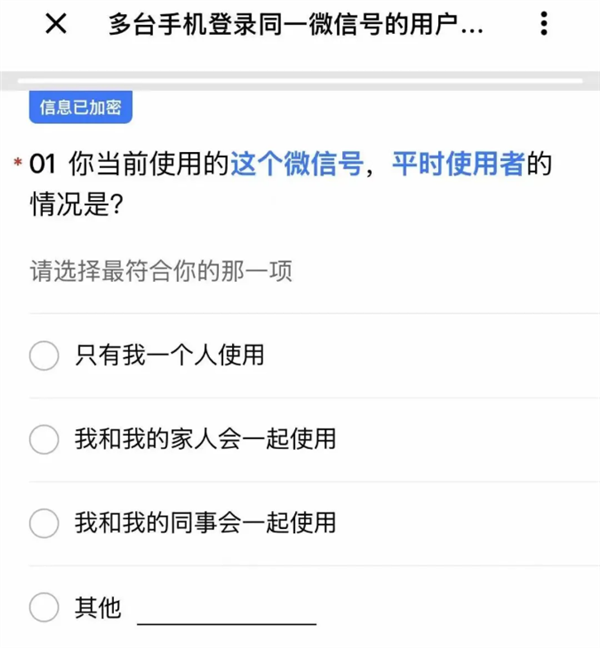
Task: Close the survey page
Action: click(57, 25)
